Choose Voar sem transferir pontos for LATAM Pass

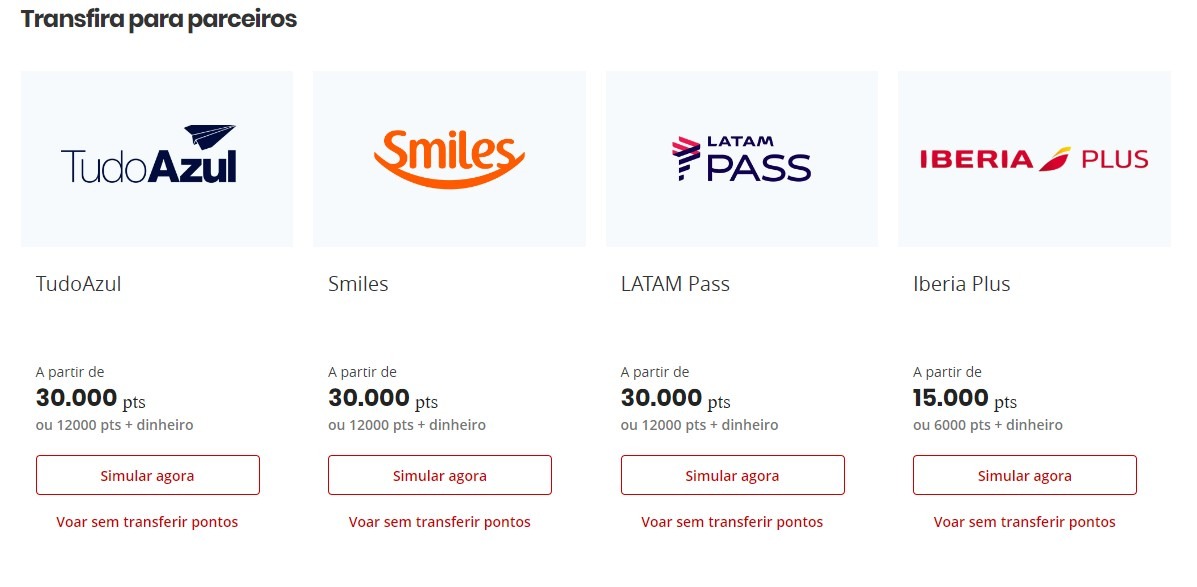point(732,522)
